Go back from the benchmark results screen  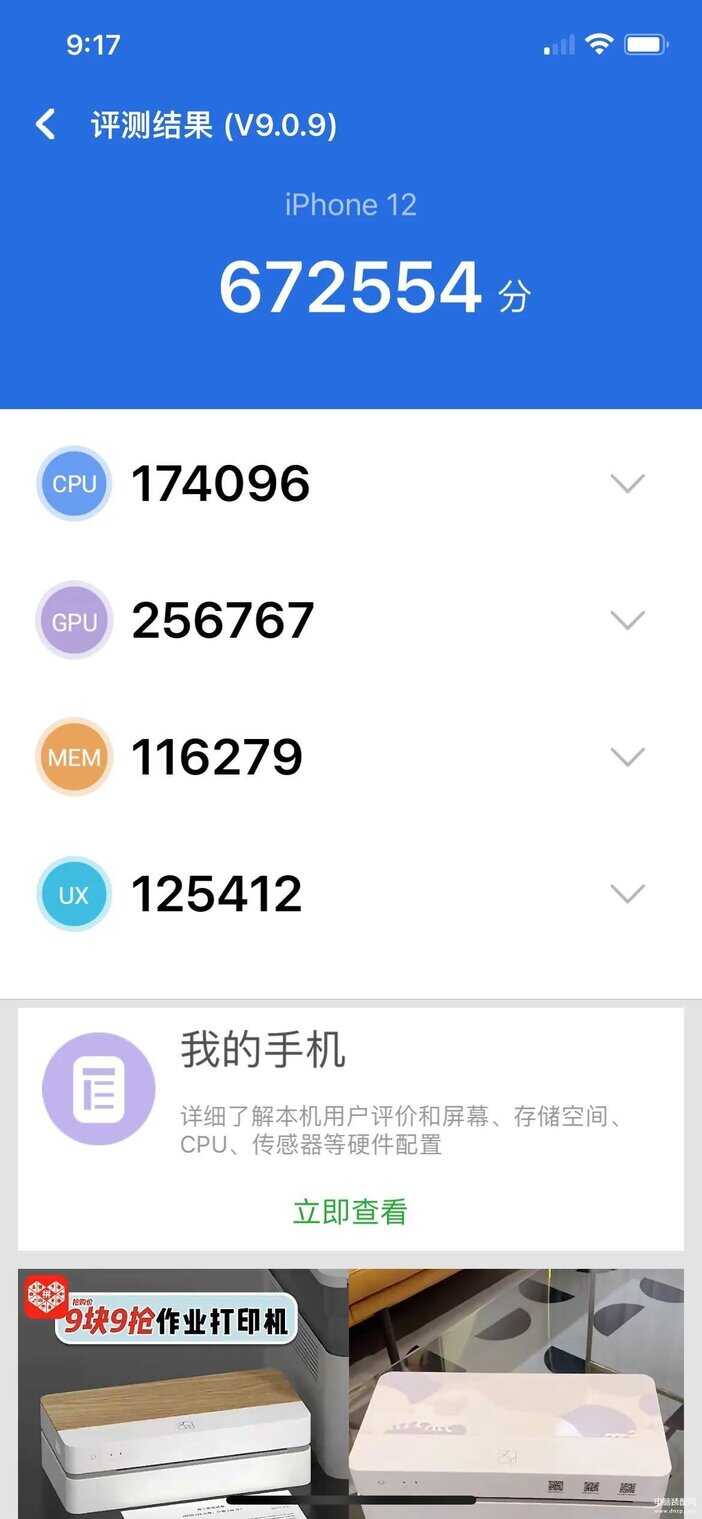click(45, 125)
